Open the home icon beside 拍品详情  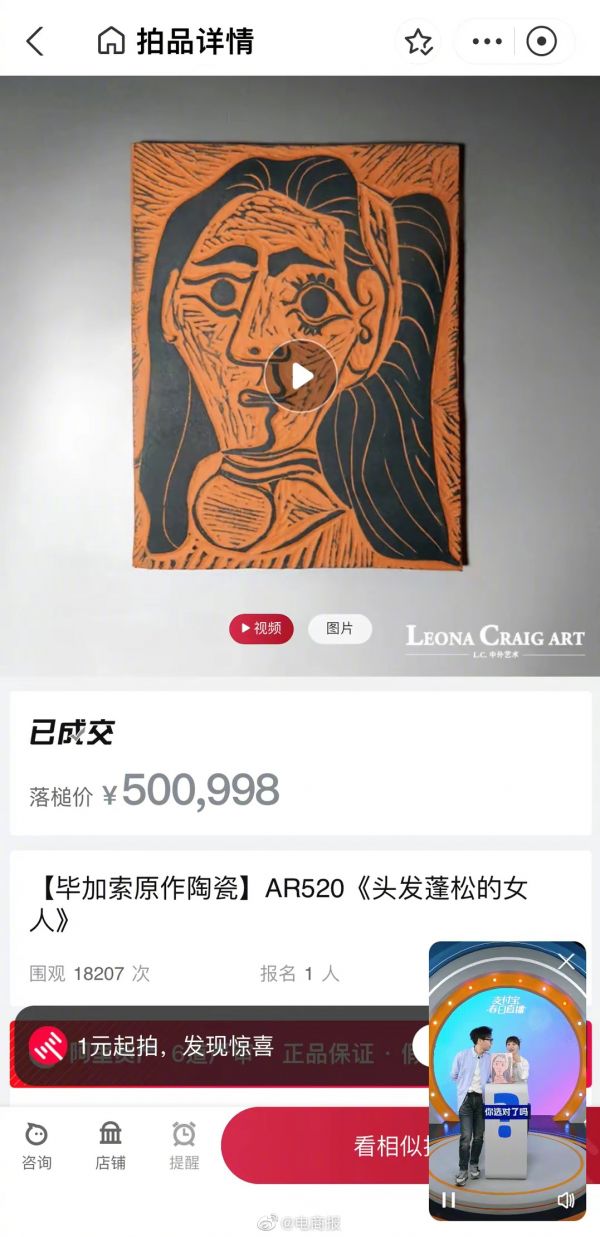[111, 41]
